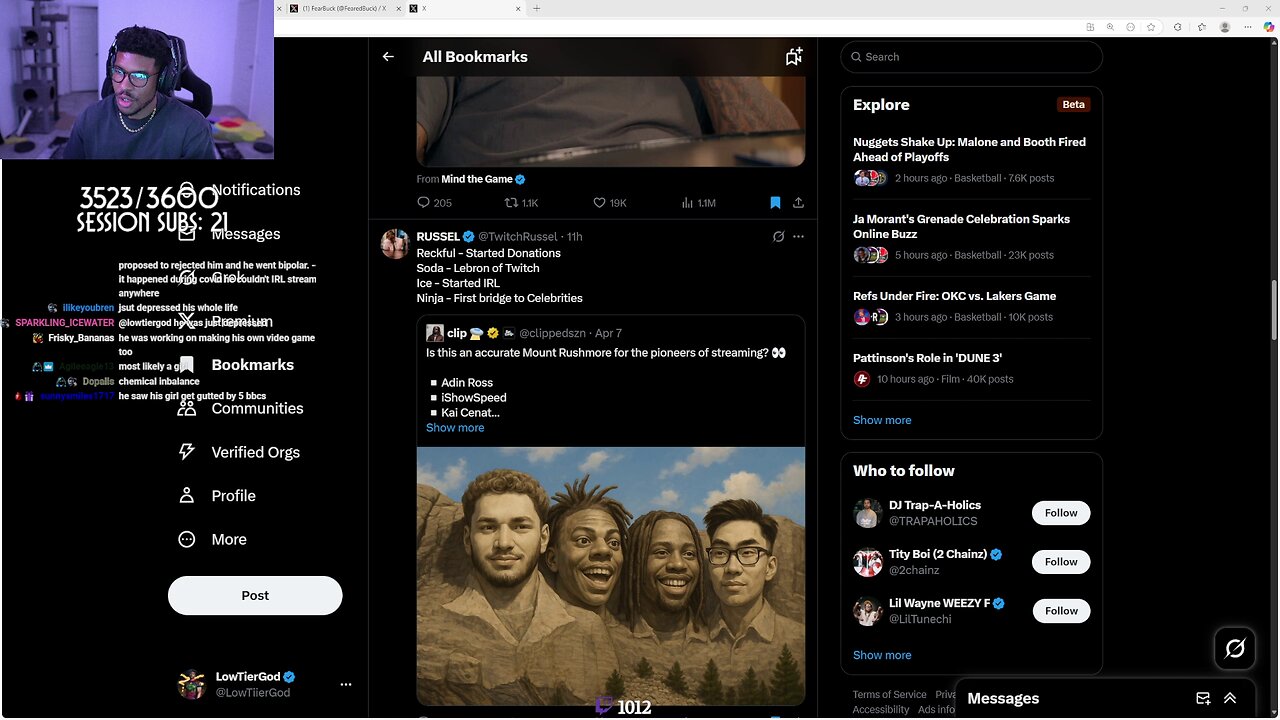The height and width of the screenshot is (720, 1280).
Task: Expand the More menu
Action: tap(228, 539)
